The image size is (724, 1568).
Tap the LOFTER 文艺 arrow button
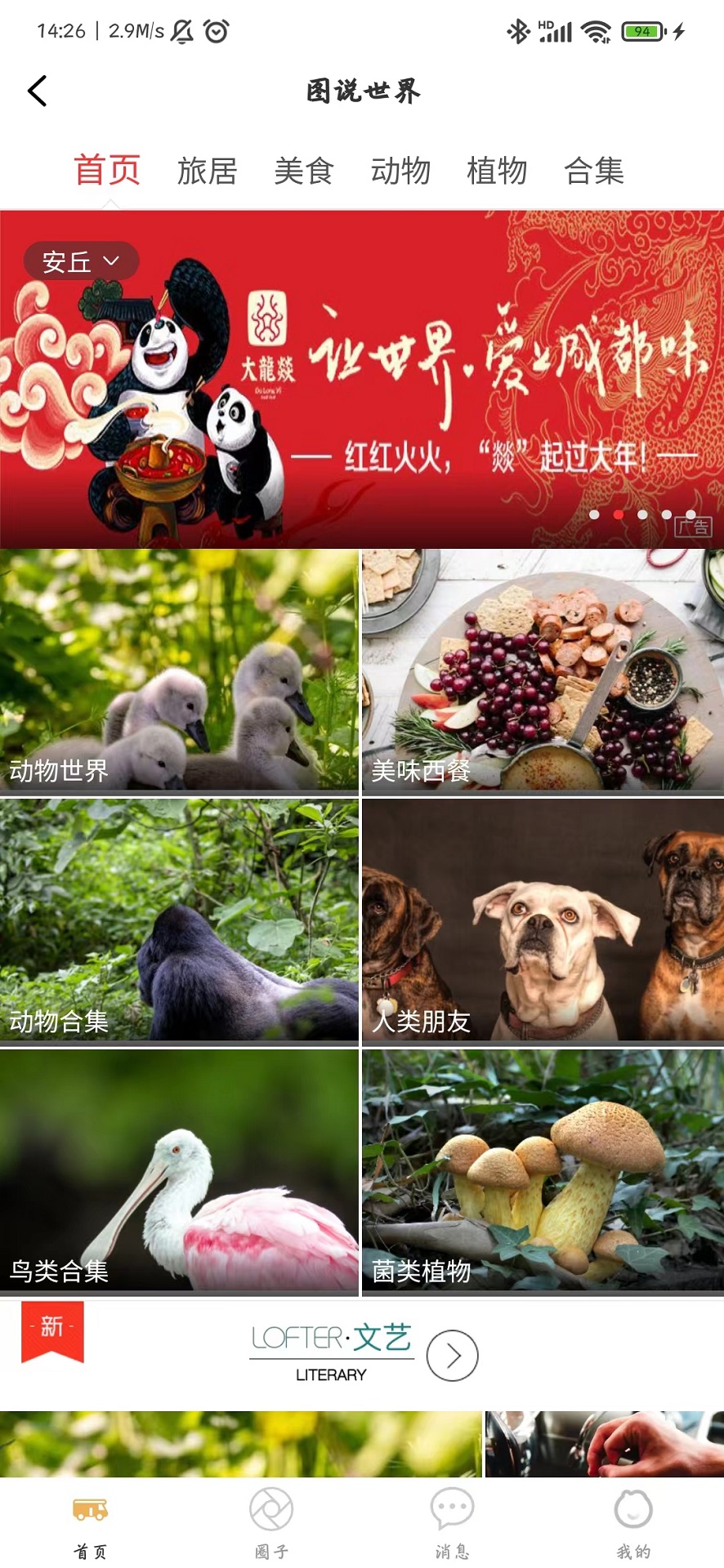(452, 1356)
